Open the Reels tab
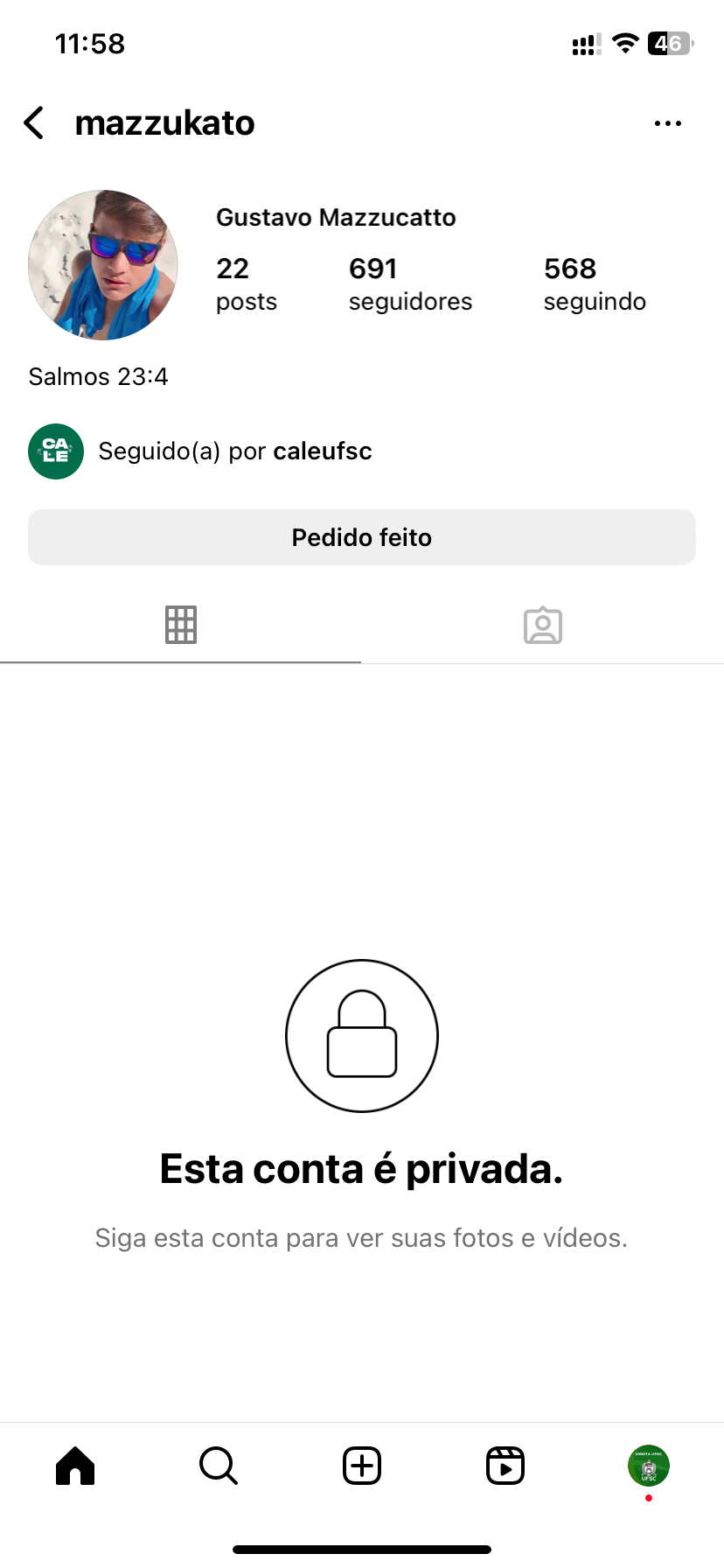 (x=505, y=1466)
